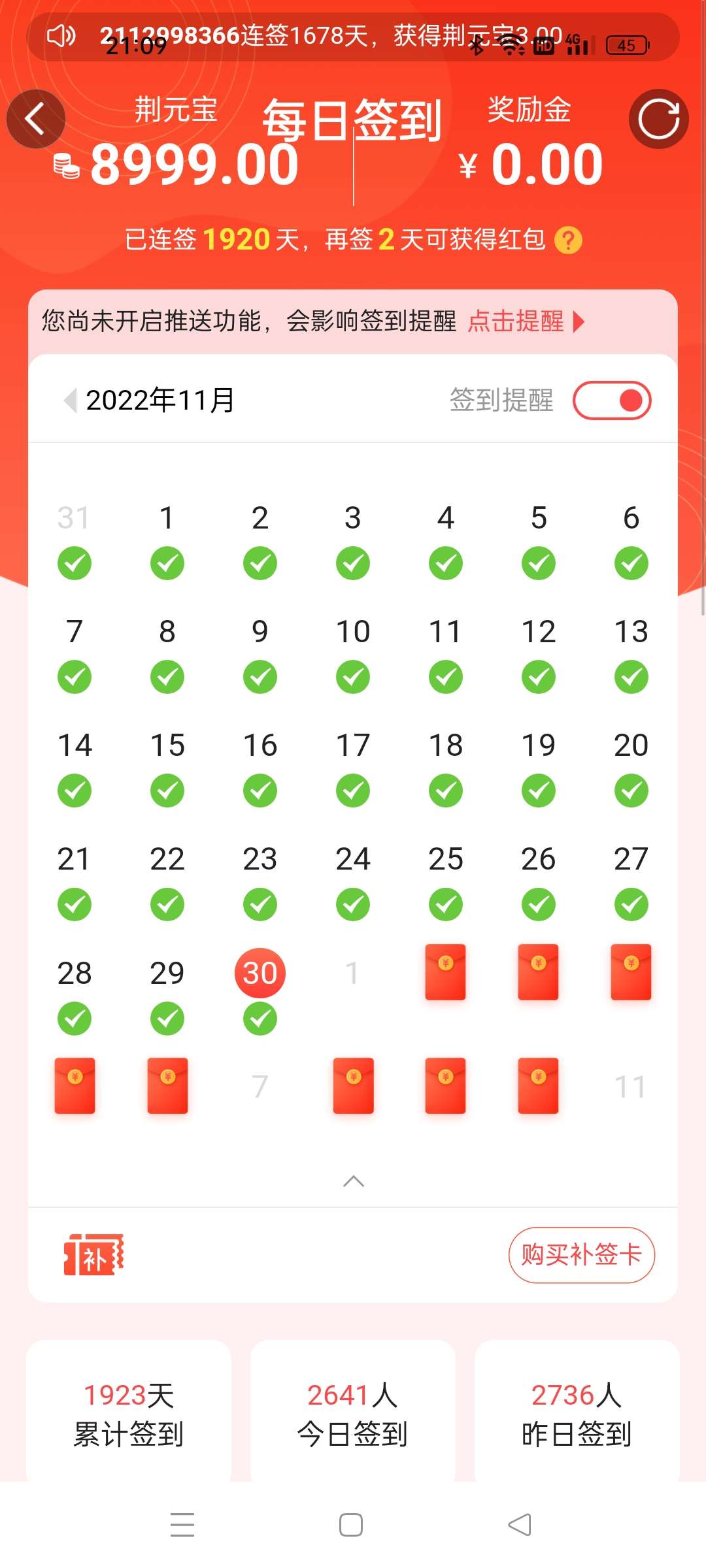Go back using the top-left arrow
The image size is (706, 1568).
(x=35, y=119)
